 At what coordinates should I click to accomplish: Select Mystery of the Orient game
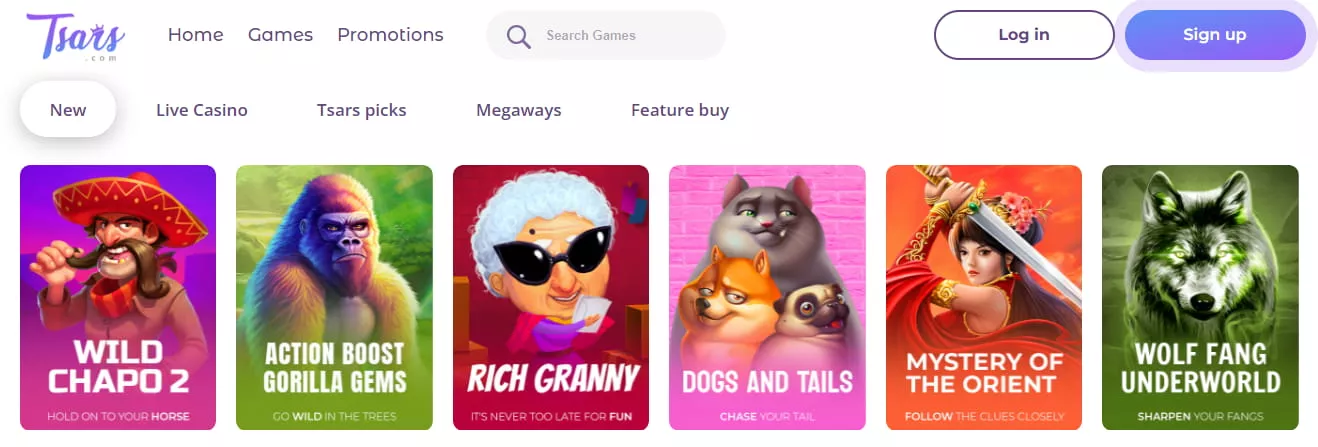(984, 296)
